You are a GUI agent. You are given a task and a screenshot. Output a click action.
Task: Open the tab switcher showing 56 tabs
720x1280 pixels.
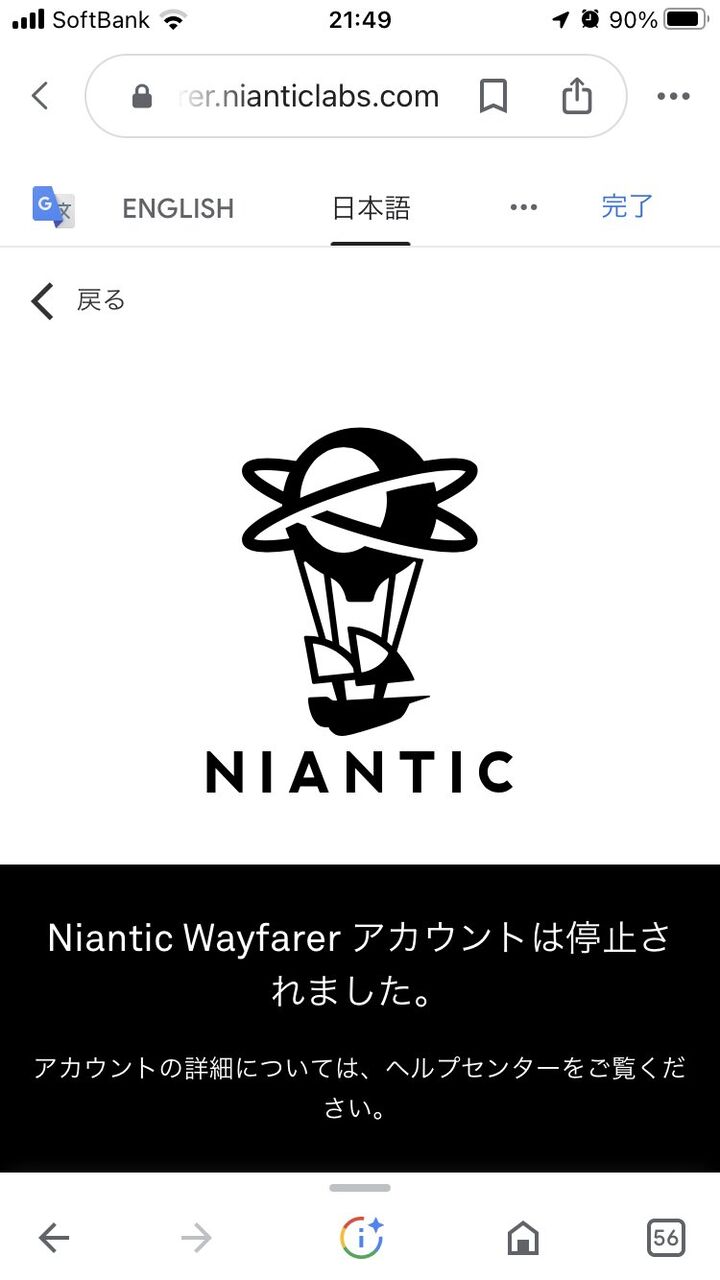(666, 1238)
